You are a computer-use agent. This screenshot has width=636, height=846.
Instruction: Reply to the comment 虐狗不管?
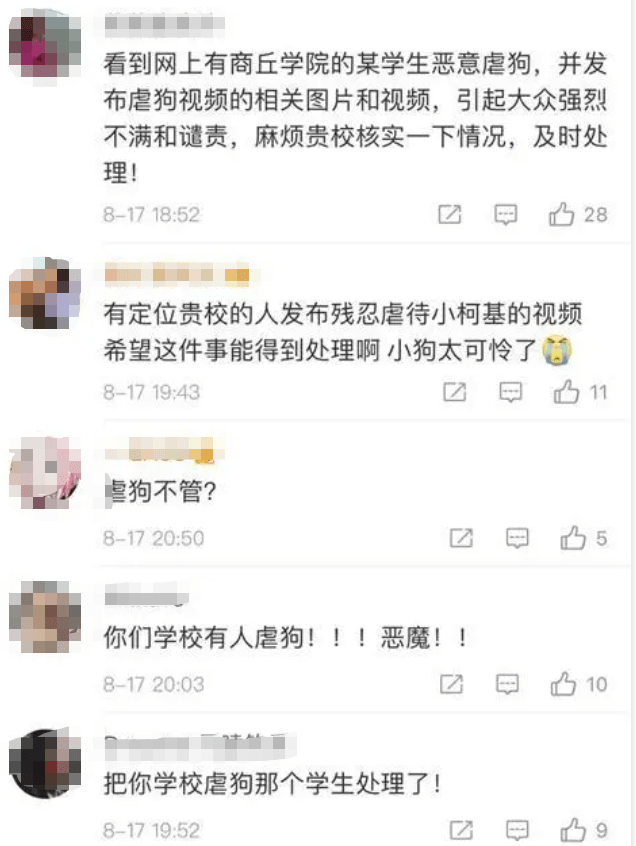coord(517,539)
